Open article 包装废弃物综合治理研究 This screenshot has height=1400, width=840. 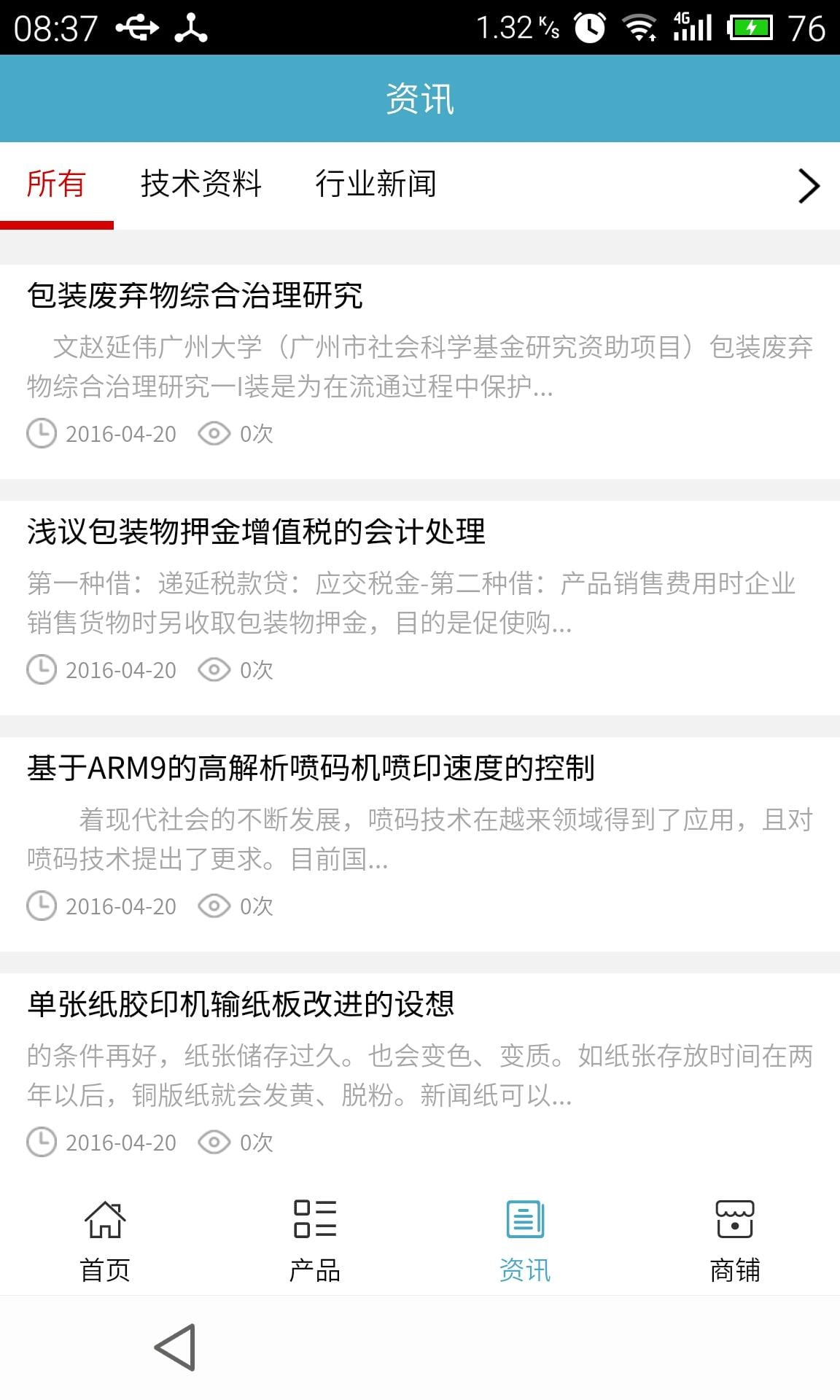195,296
